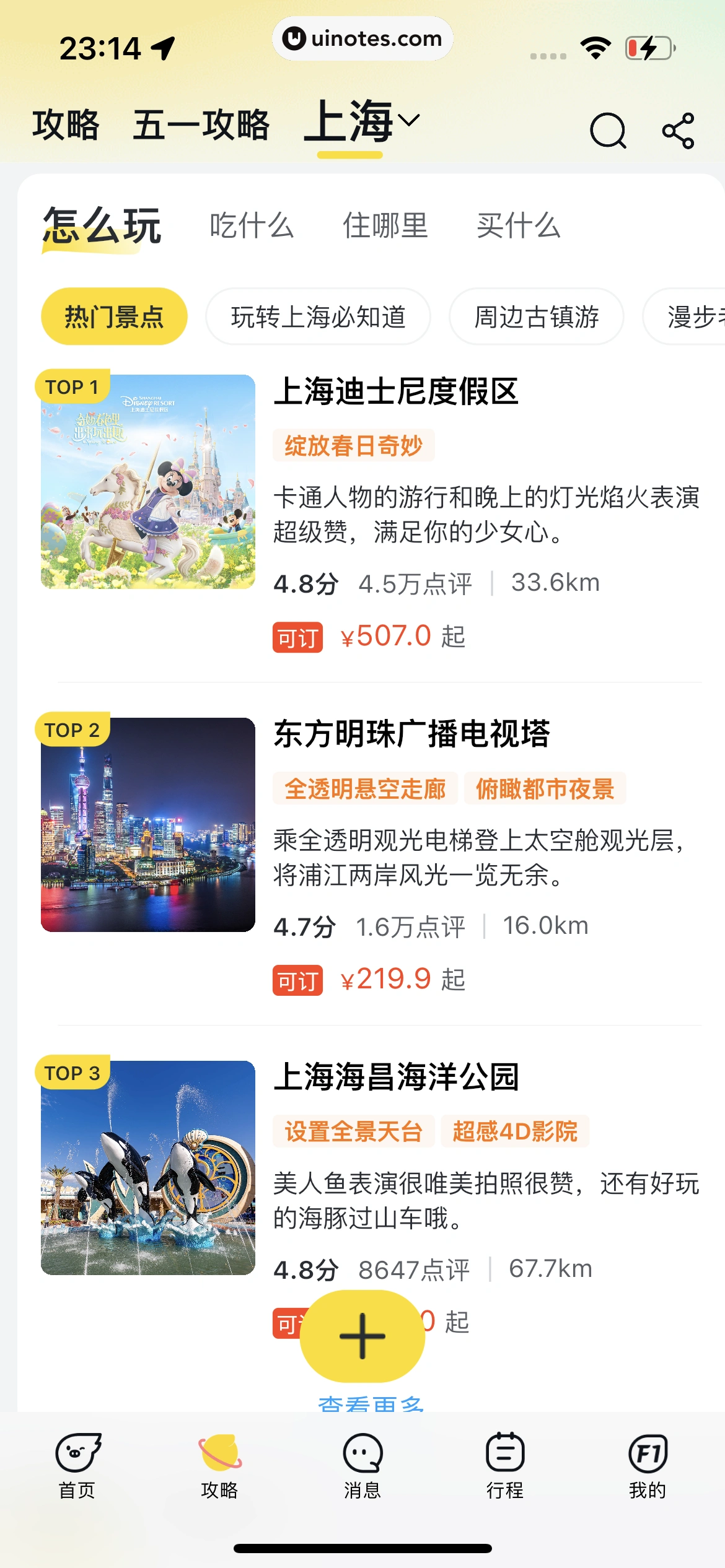Tap the yellow plus floating button
The width and height of the screenshot is (725, 1568).
pyautogui.click(x=362, y=1336)
